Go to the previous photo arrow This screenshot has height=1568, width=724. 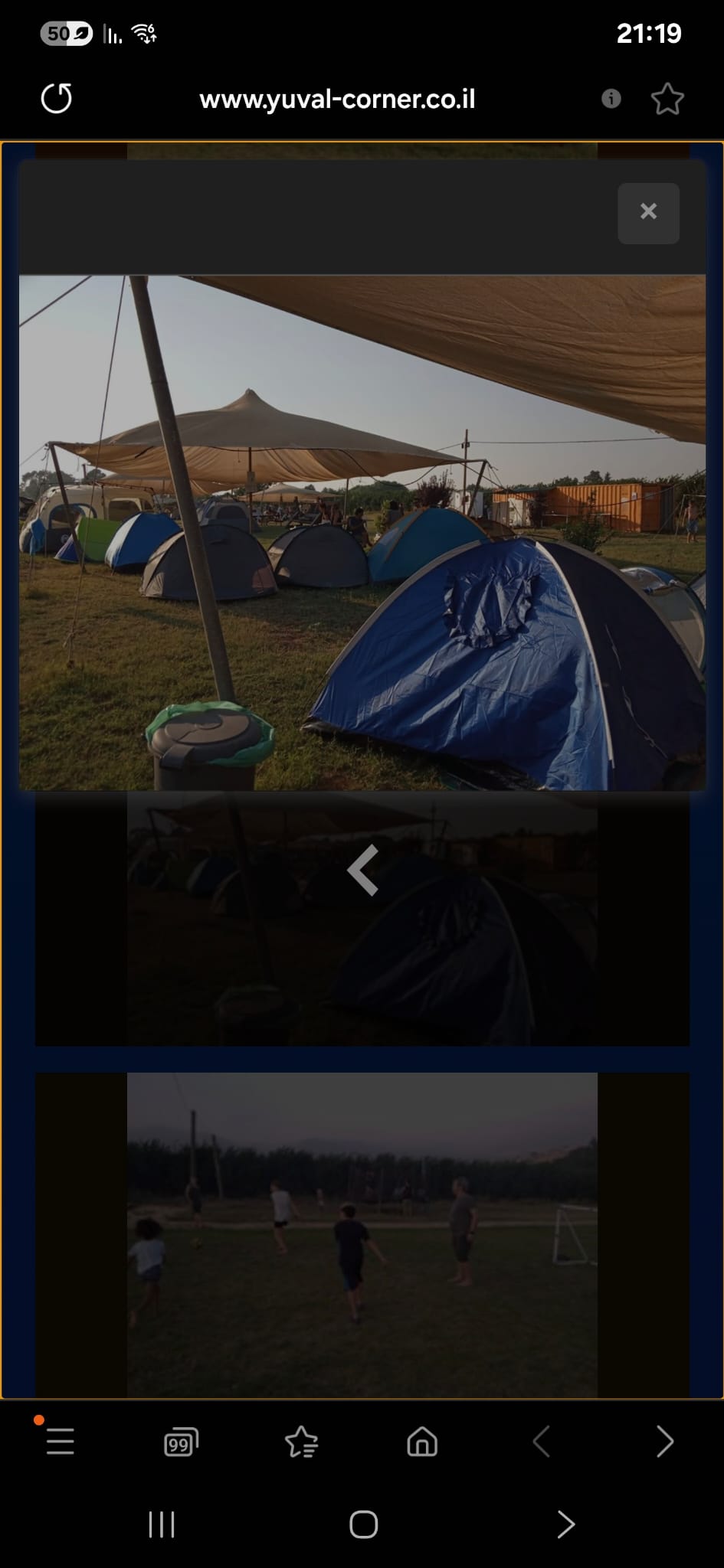[x=363, y=871]
